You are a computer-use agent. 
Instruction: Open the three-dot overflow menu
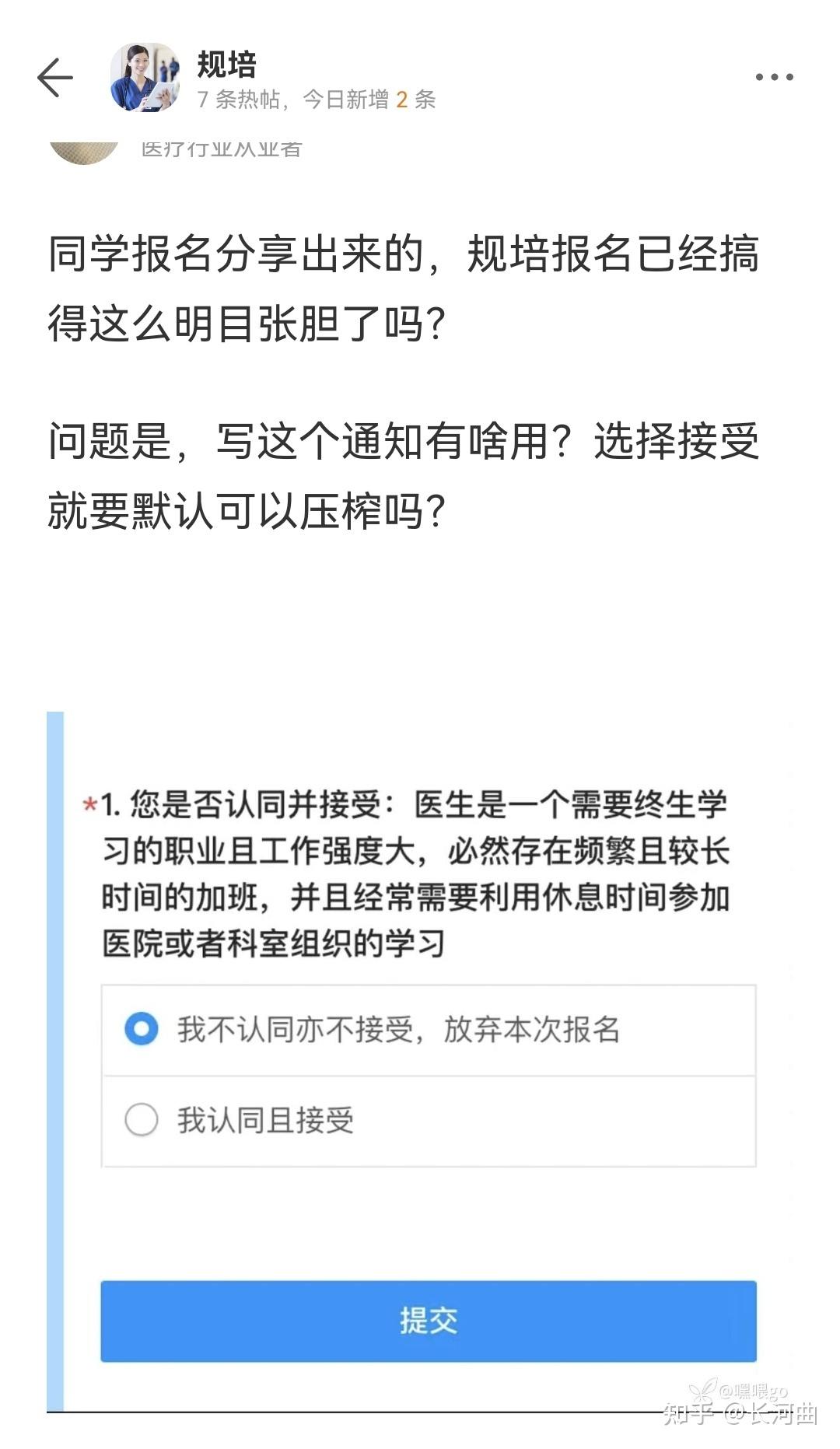775,77
